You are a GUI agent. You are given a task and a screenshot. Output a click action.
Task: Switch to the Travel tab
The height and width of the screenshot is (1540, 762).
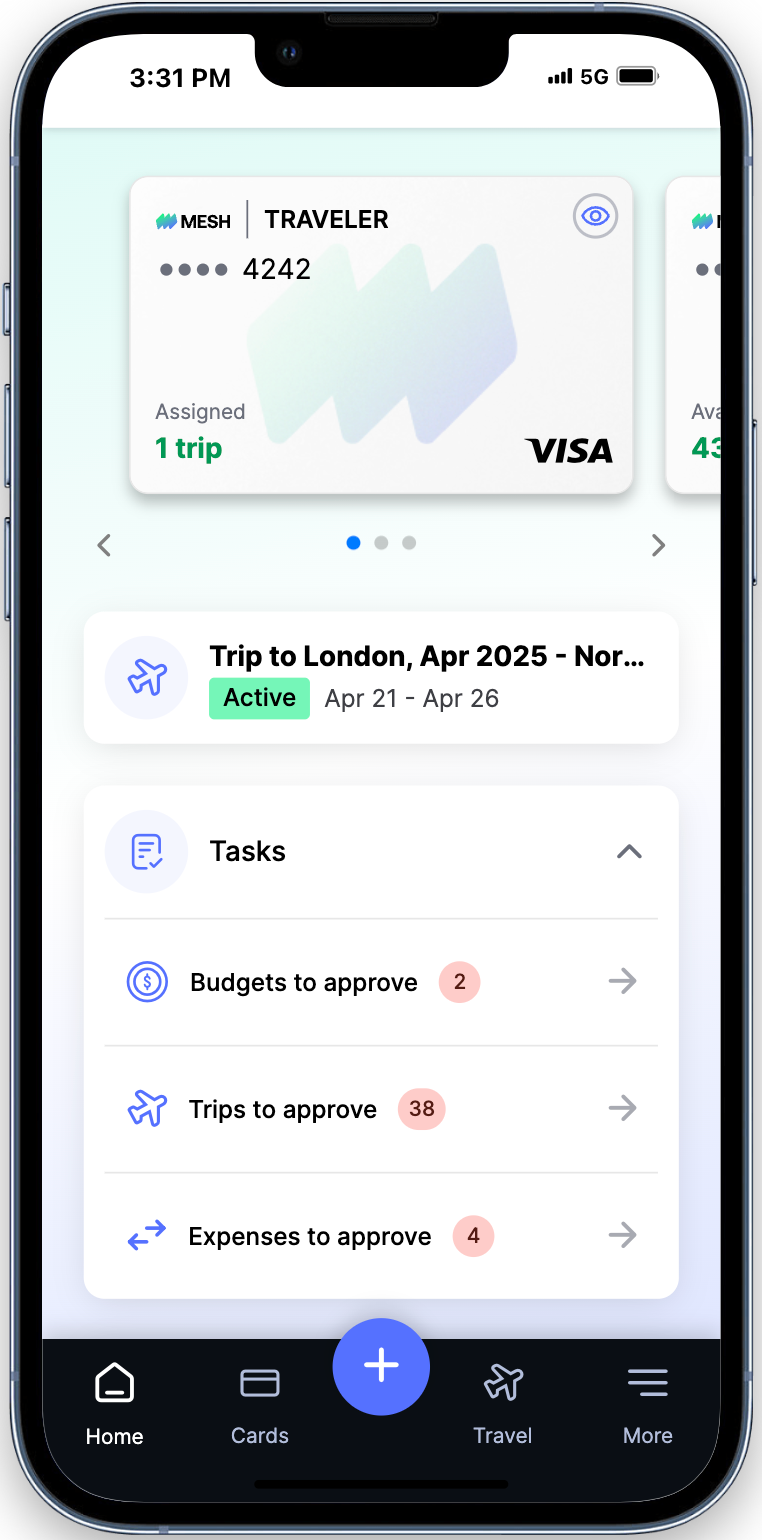pyautogui.click(x=502, y=1405)
